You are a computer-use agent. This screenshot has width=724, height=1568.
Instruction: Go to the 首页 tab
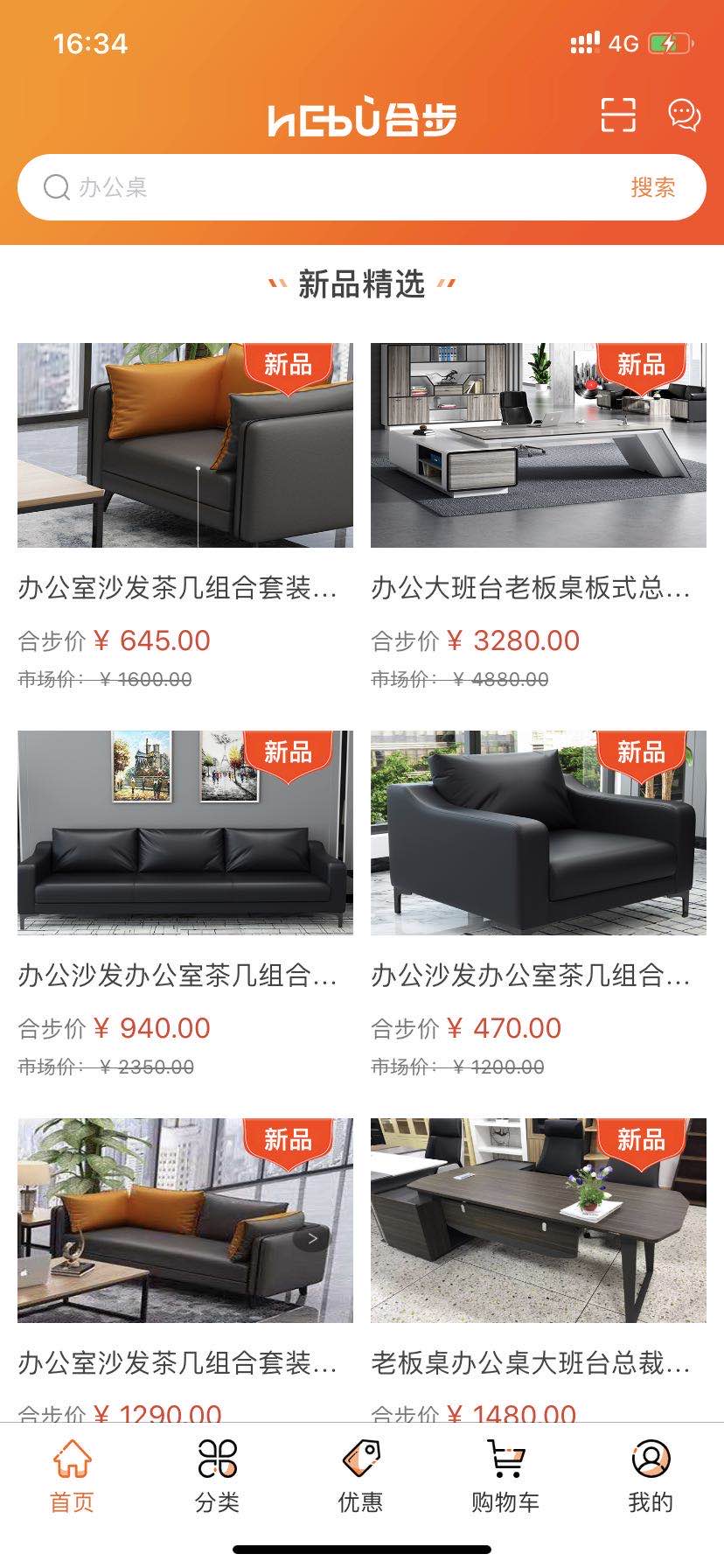[x=72, y=1475]
